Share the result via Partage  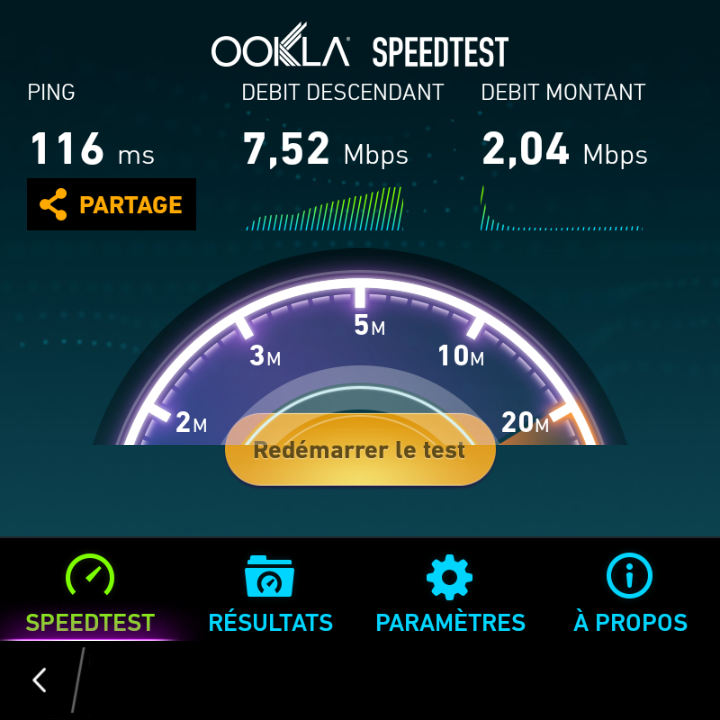click(x=111, y=205)
